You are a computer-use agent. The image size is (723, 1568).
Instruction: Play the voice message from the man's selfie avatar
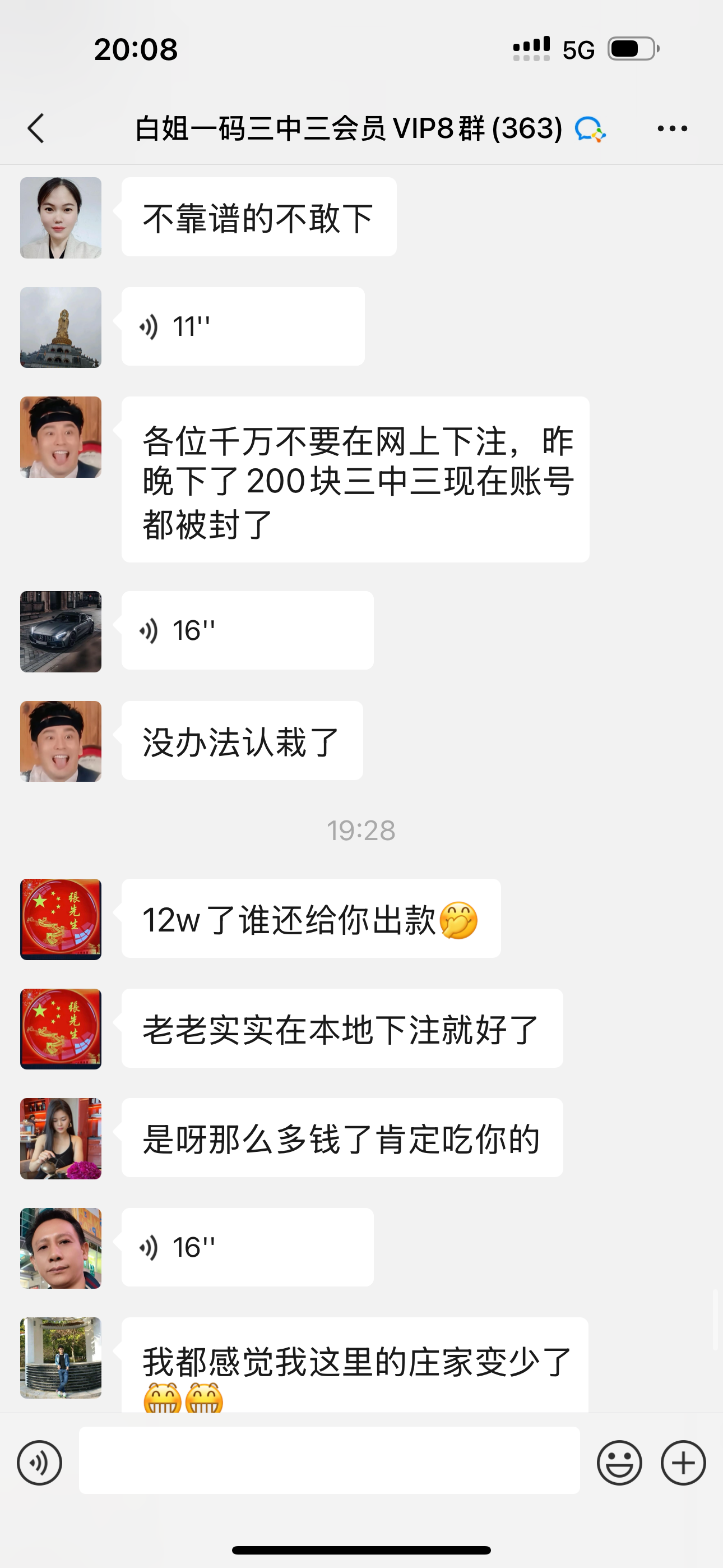point(247,1247)
